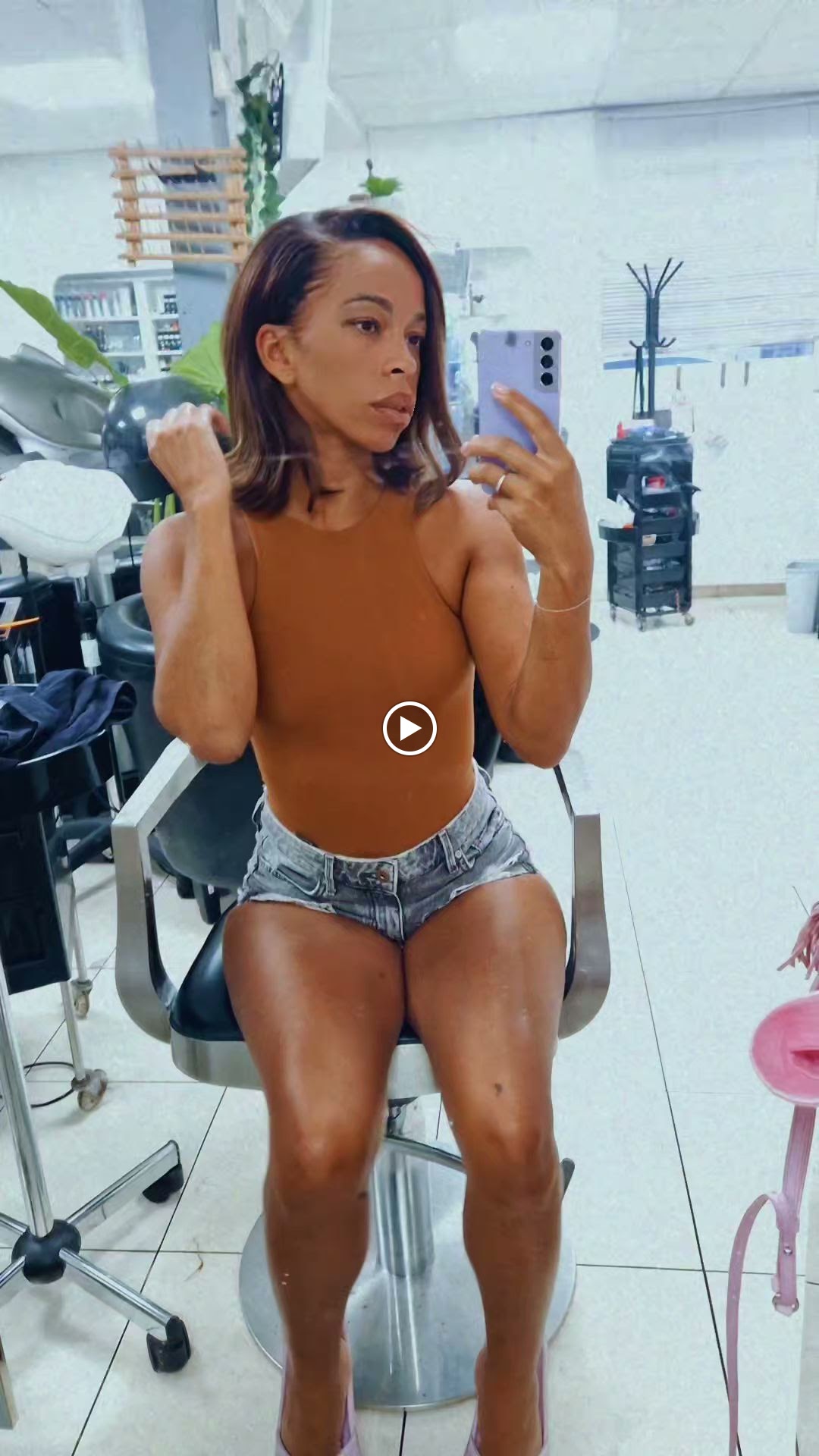
Task: Play the paused video
Action: click(409, 729)
